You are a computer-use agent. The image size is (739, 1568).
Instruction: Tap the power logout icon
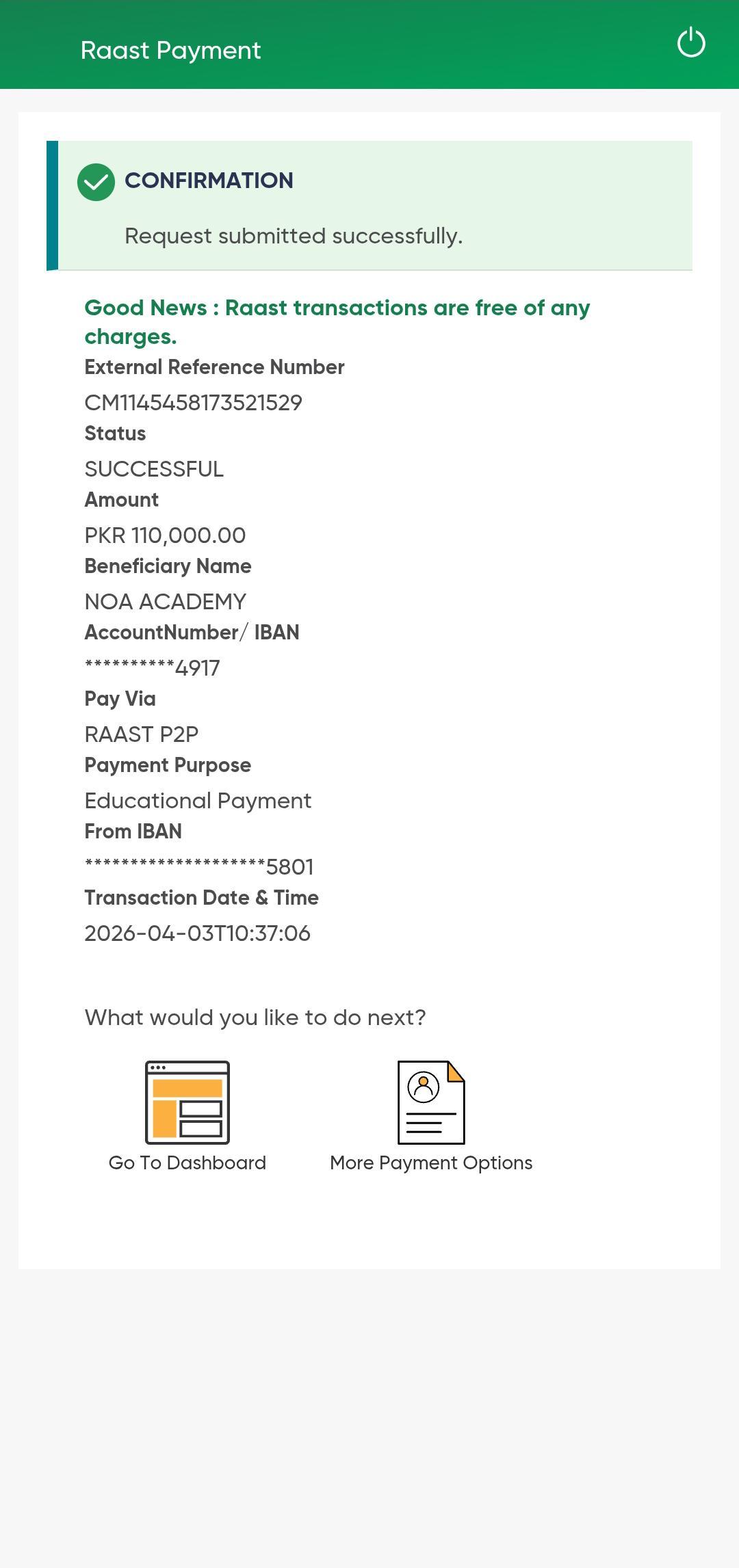click(691, 43)
